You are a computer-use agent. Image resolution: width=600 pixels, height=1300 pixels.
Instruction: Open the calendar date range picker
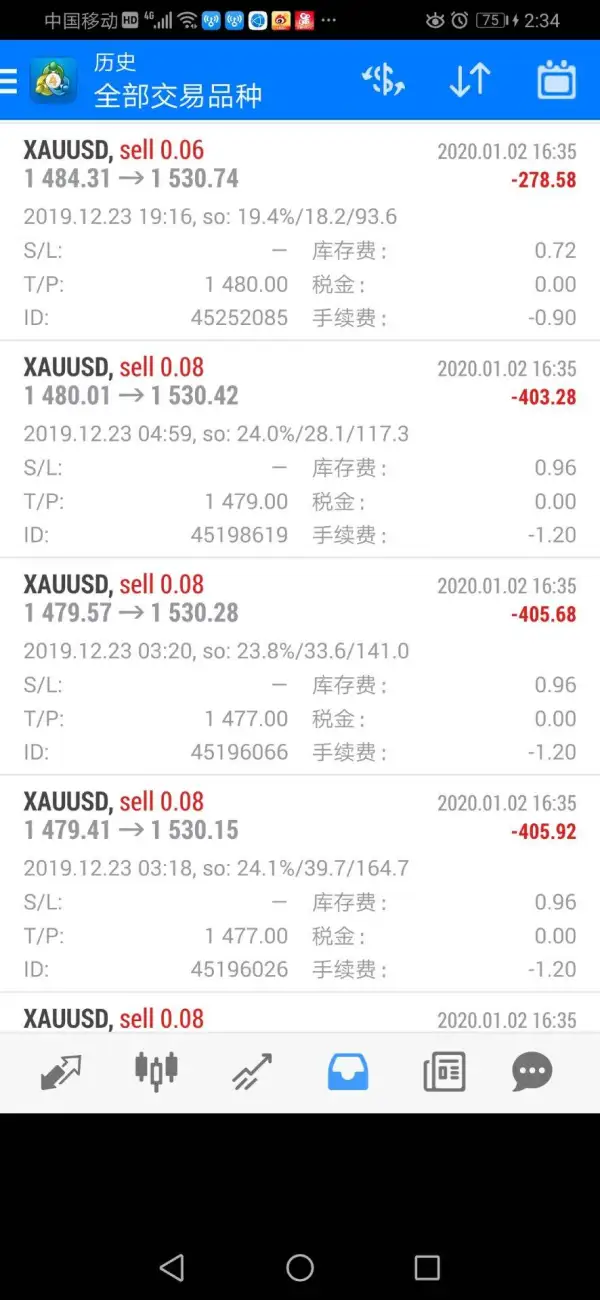coord(556,80)
